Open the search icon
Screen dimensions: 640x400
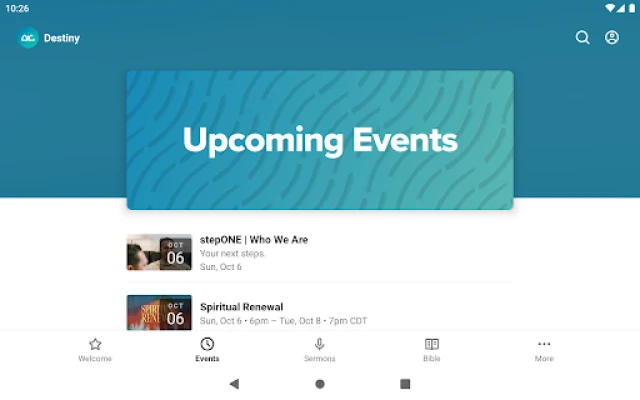point(582,38)
